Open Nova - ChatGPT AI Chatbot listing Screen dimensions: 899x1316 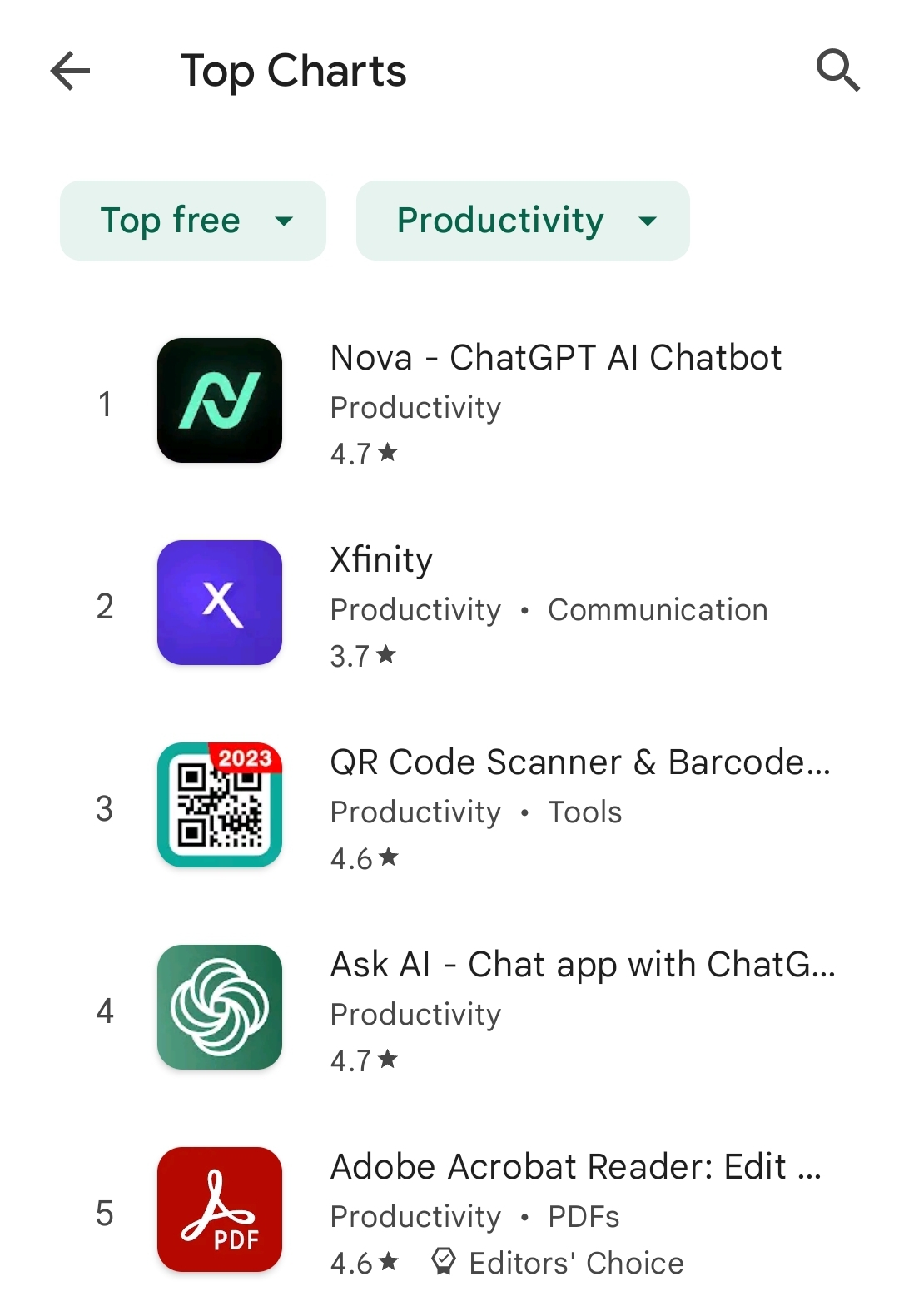click(555, 357)
